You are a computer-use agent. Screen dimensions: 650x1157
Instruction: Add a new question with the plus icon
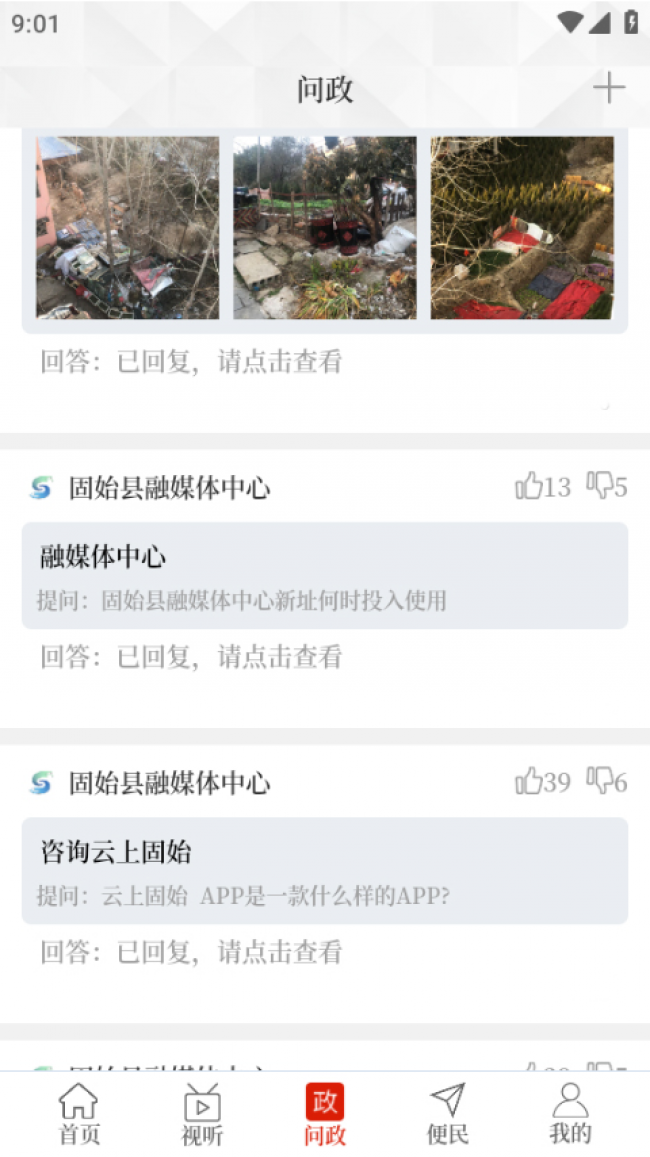pyautogui.click(x=609, y=89)
